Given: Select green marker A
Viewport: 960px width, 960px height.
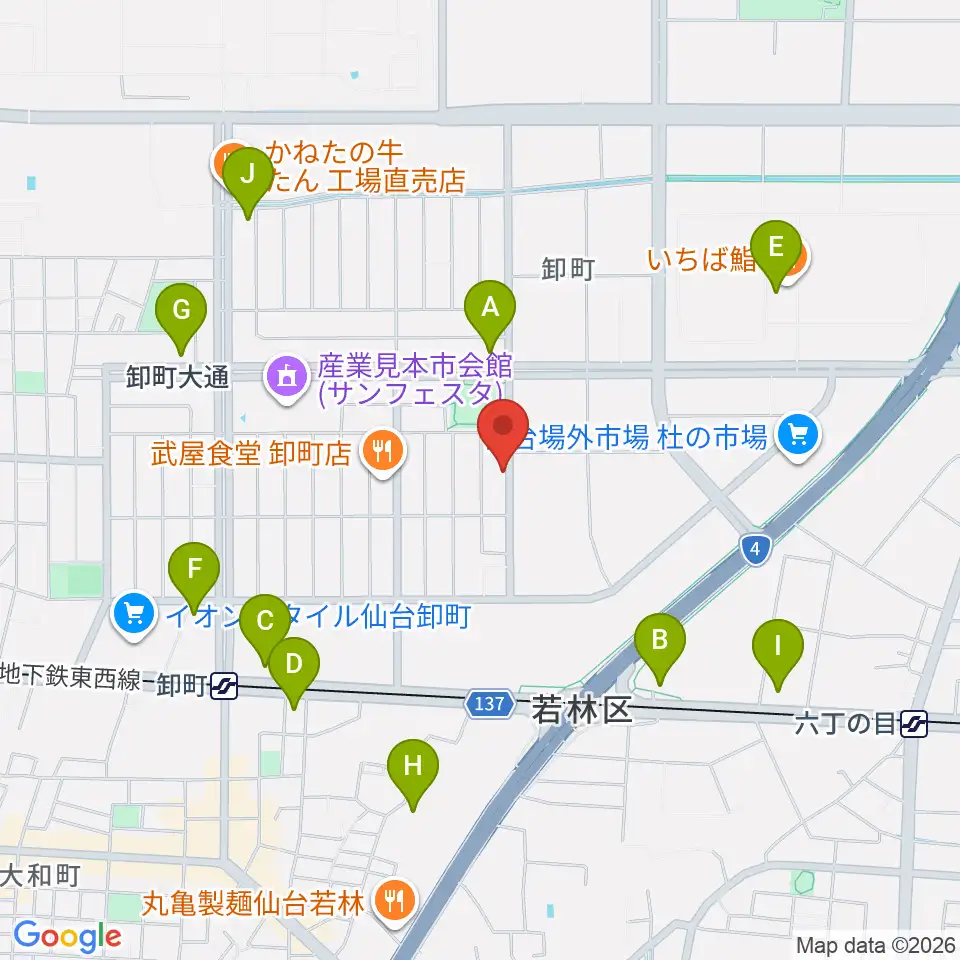Looking at the screenshot, I should [x=490, y=316].
